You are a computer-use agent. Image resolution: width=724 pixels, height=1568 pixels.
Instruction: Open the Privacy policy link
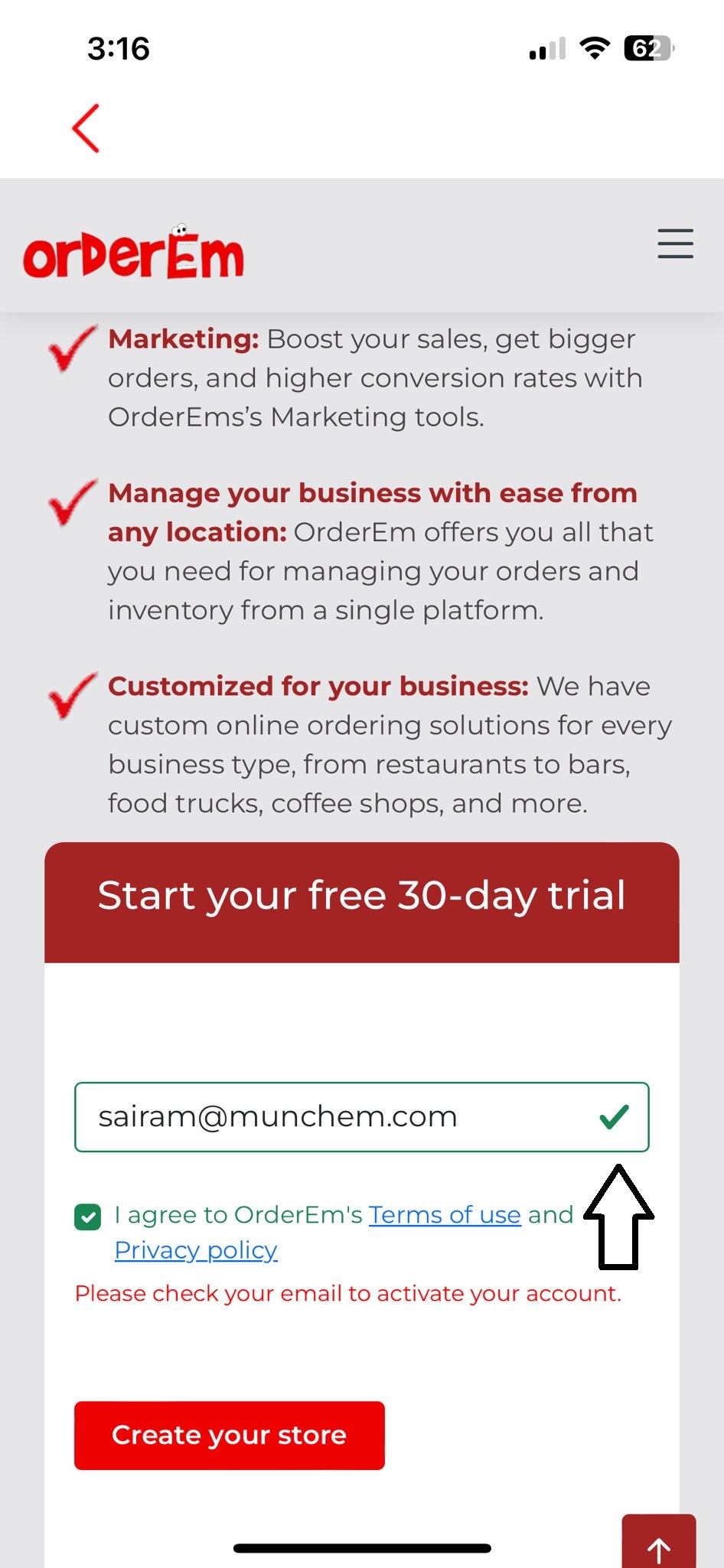(x=196, y=1250)
